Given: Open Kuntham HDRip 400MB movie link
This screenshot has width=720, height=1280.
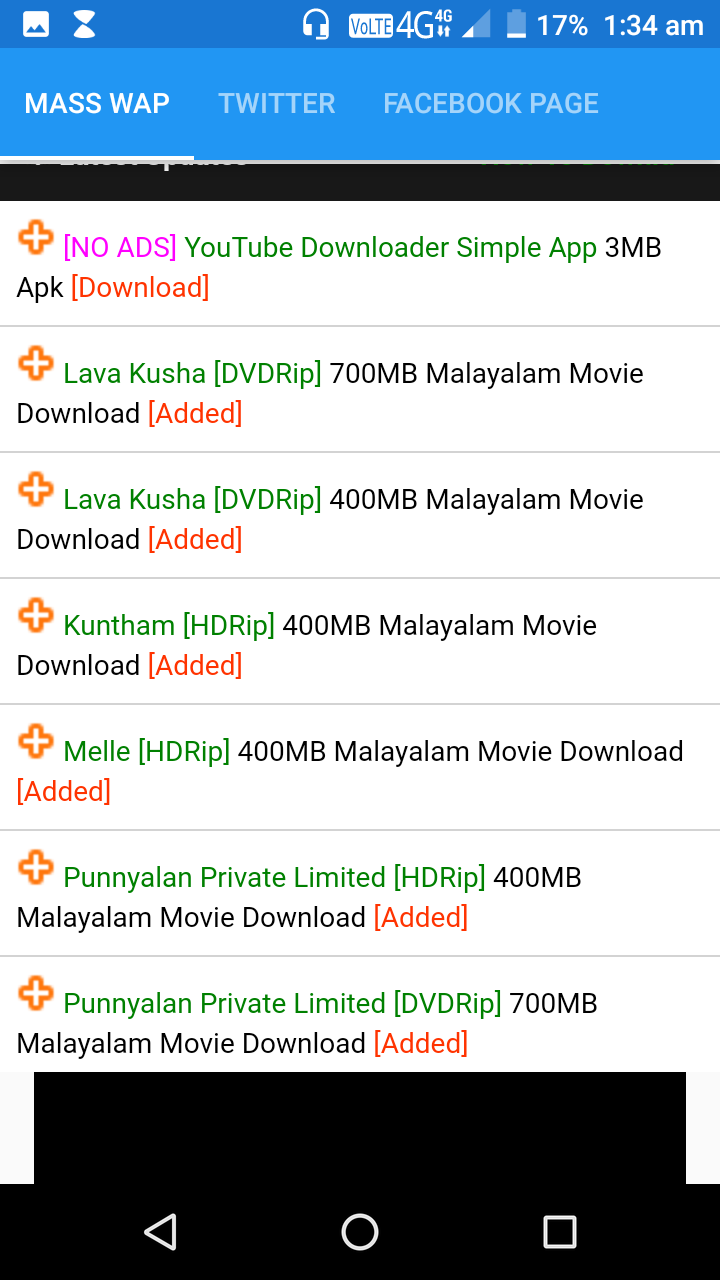Looking at the screenshot, I should click(x=169, y=625).
